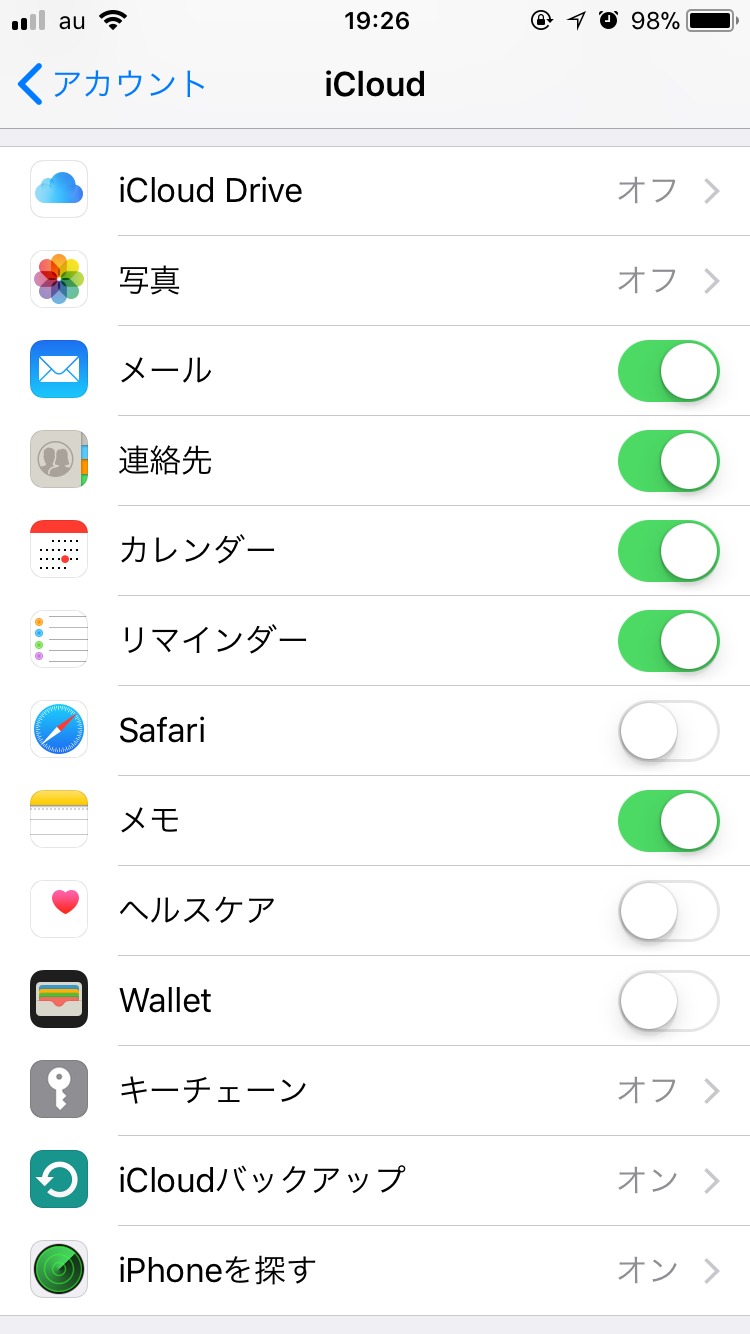This screenshot has width=750, height=1334.
Task: Open iPhoneを探す settings
Action: pos(375,1271)
